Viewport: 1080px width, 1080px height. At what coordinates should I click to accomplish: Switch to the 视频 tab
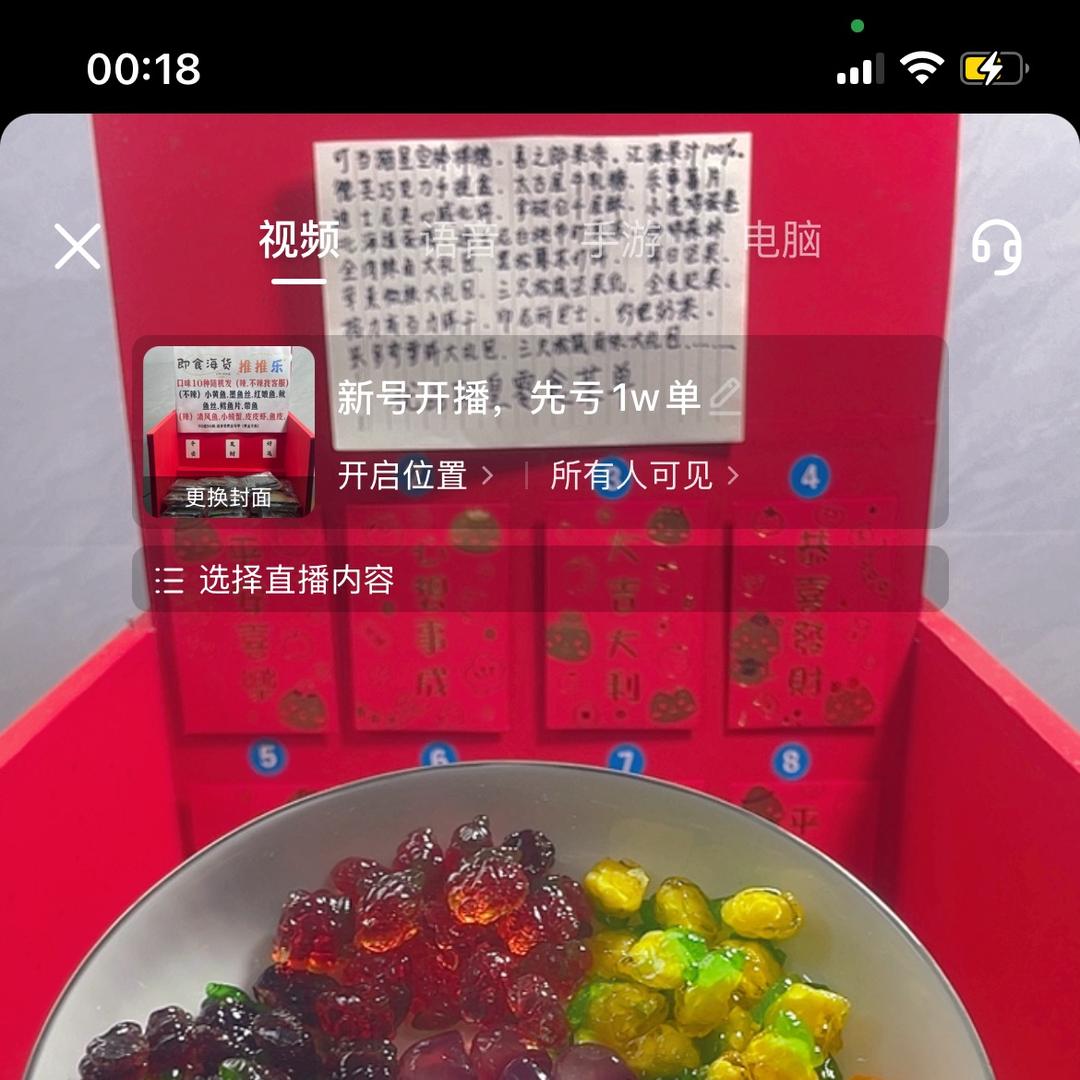point(299,241)
